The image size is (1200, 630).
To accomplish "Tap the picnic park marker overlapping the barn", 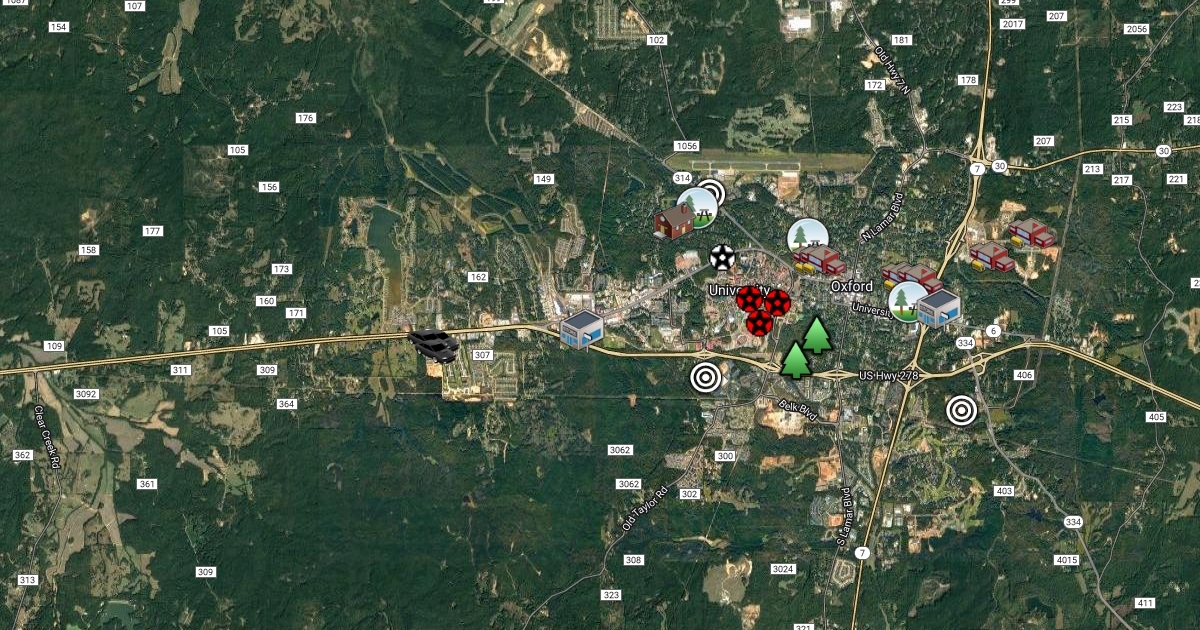I will point(698,205).
